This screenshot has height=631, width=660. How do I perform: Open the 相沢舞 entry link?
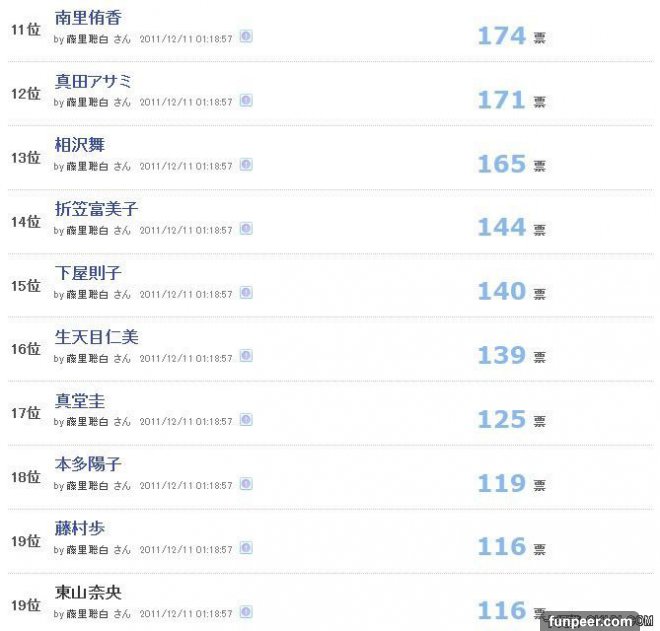(79, 145)
